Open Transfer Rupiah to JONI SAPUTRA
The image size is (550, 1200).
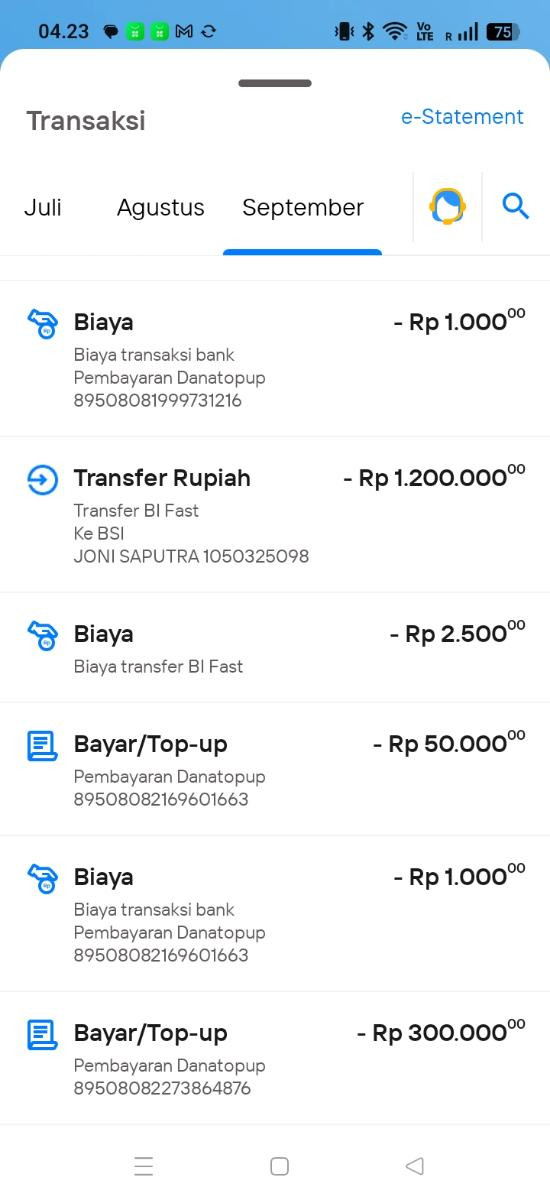coord(275,514)
